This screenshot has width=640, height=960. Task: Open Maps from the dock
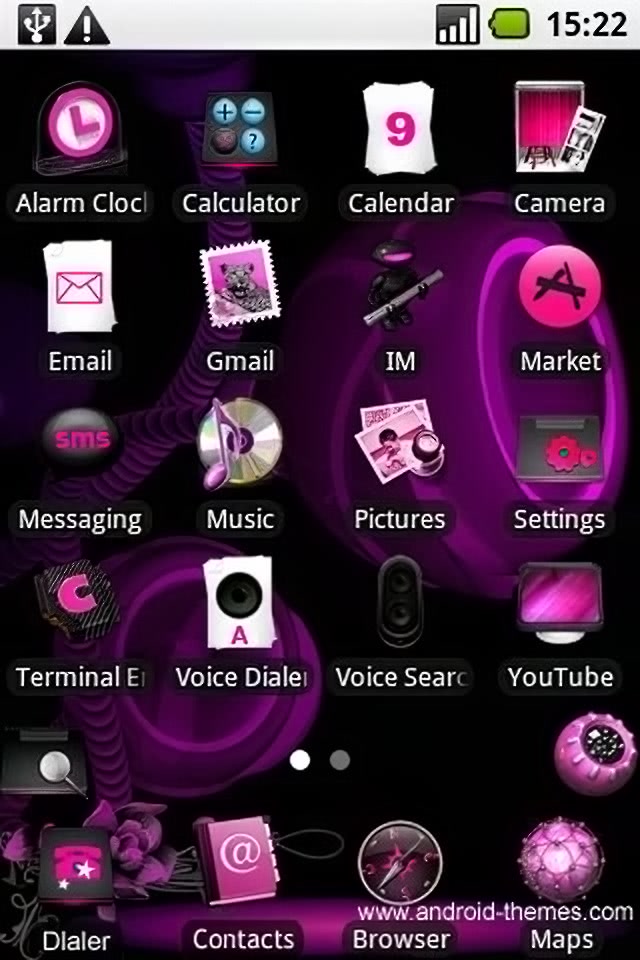point(561,865)
